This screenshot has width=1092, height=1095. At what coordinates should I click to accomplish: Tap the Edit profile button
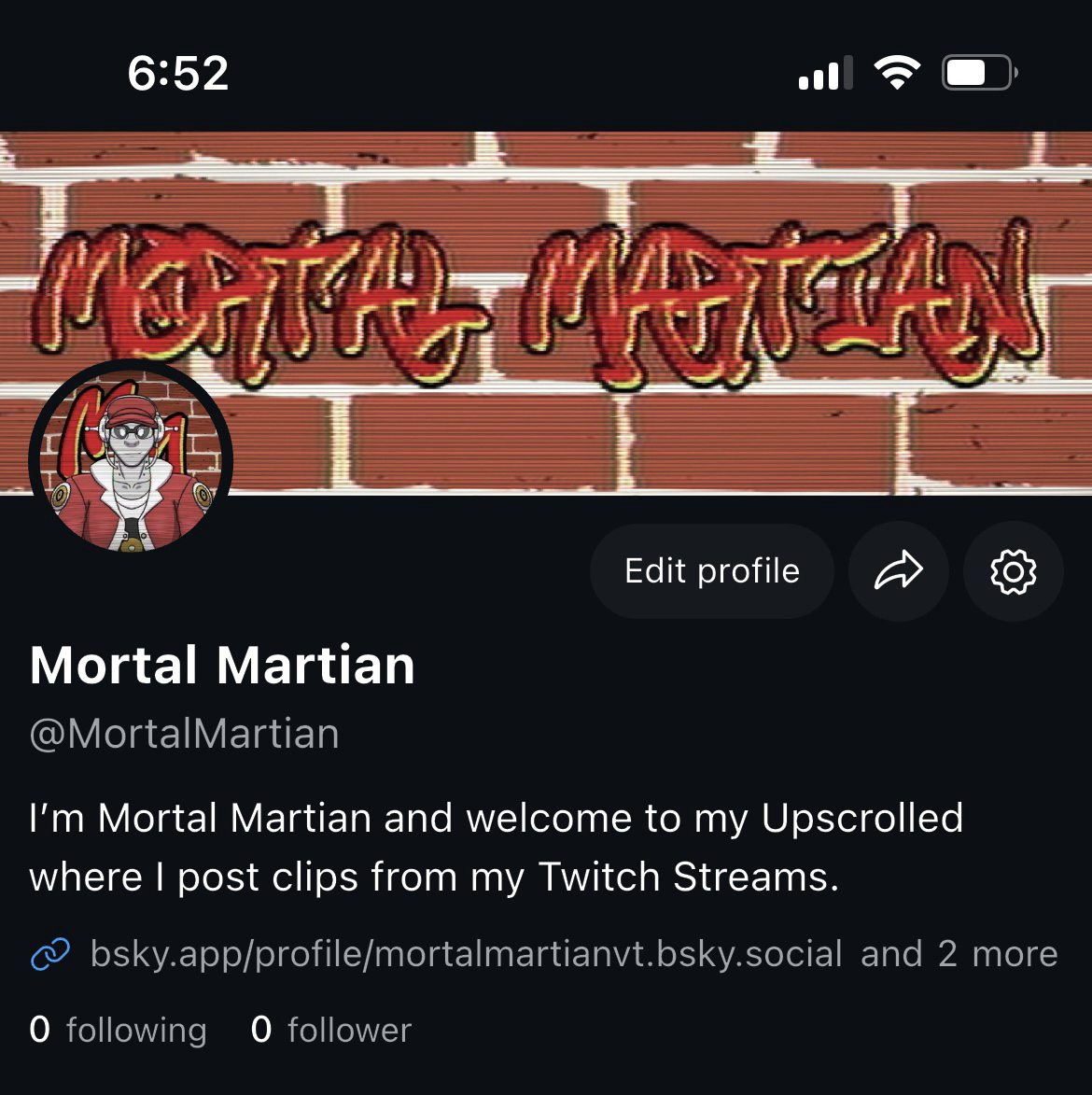point(711,570)
